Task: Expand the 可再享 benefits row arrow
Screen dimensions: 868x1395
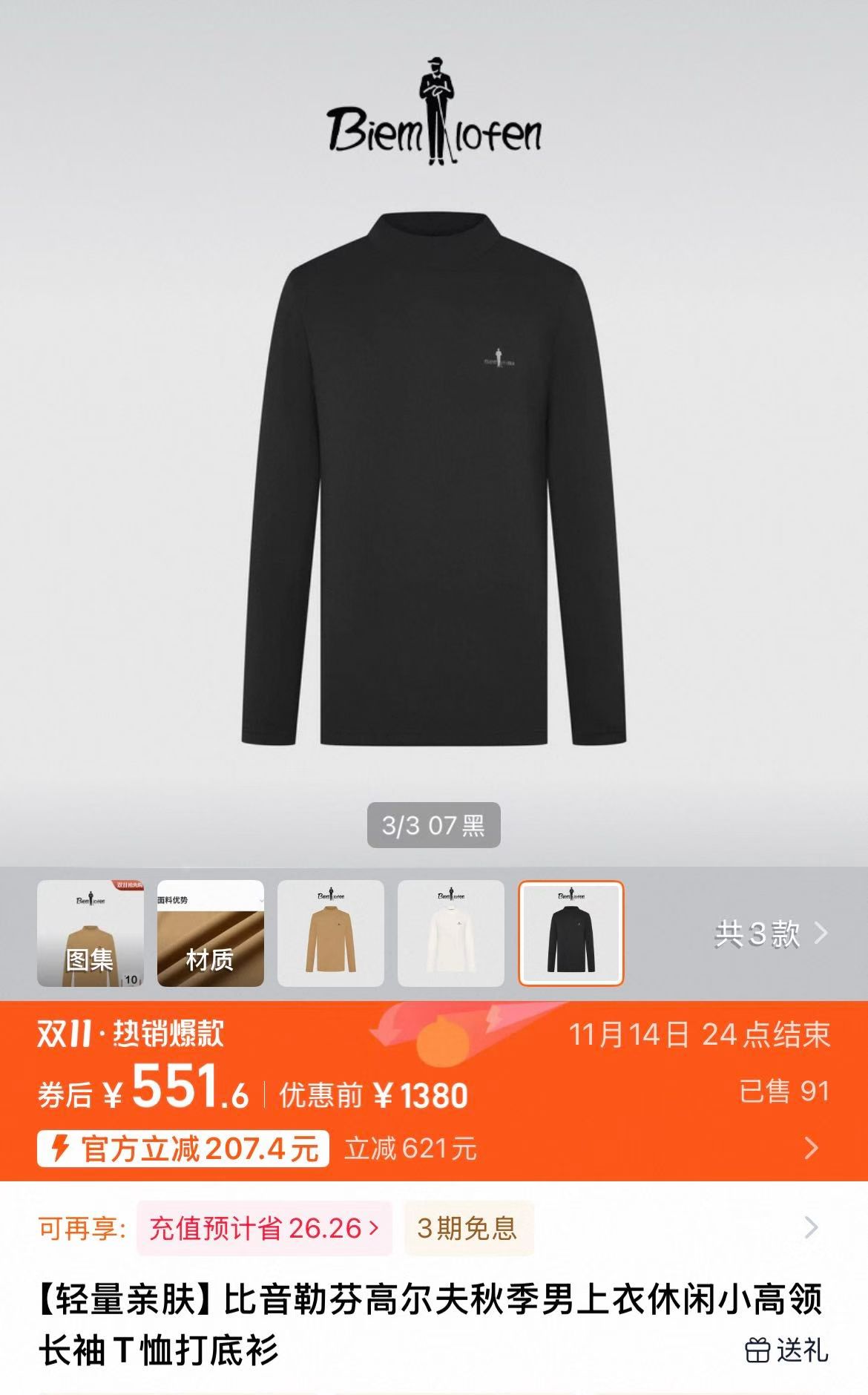Action: coord(812,1227)
